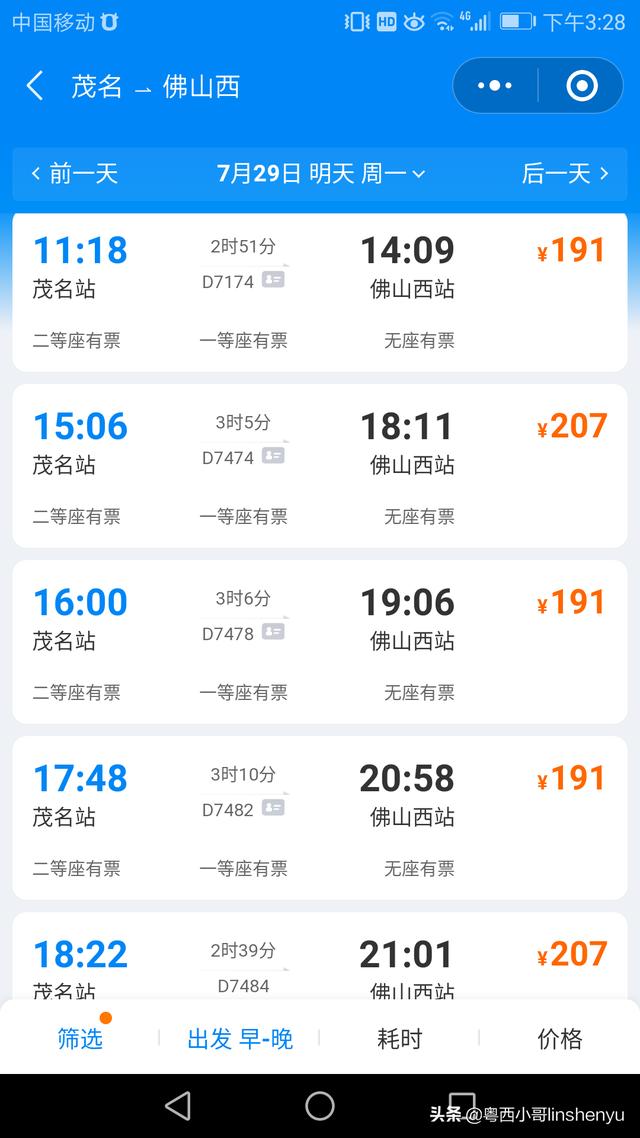Go back from the 茂名–佛山西 page
The height and width of the screenshot is (1138, 640).
35,86
